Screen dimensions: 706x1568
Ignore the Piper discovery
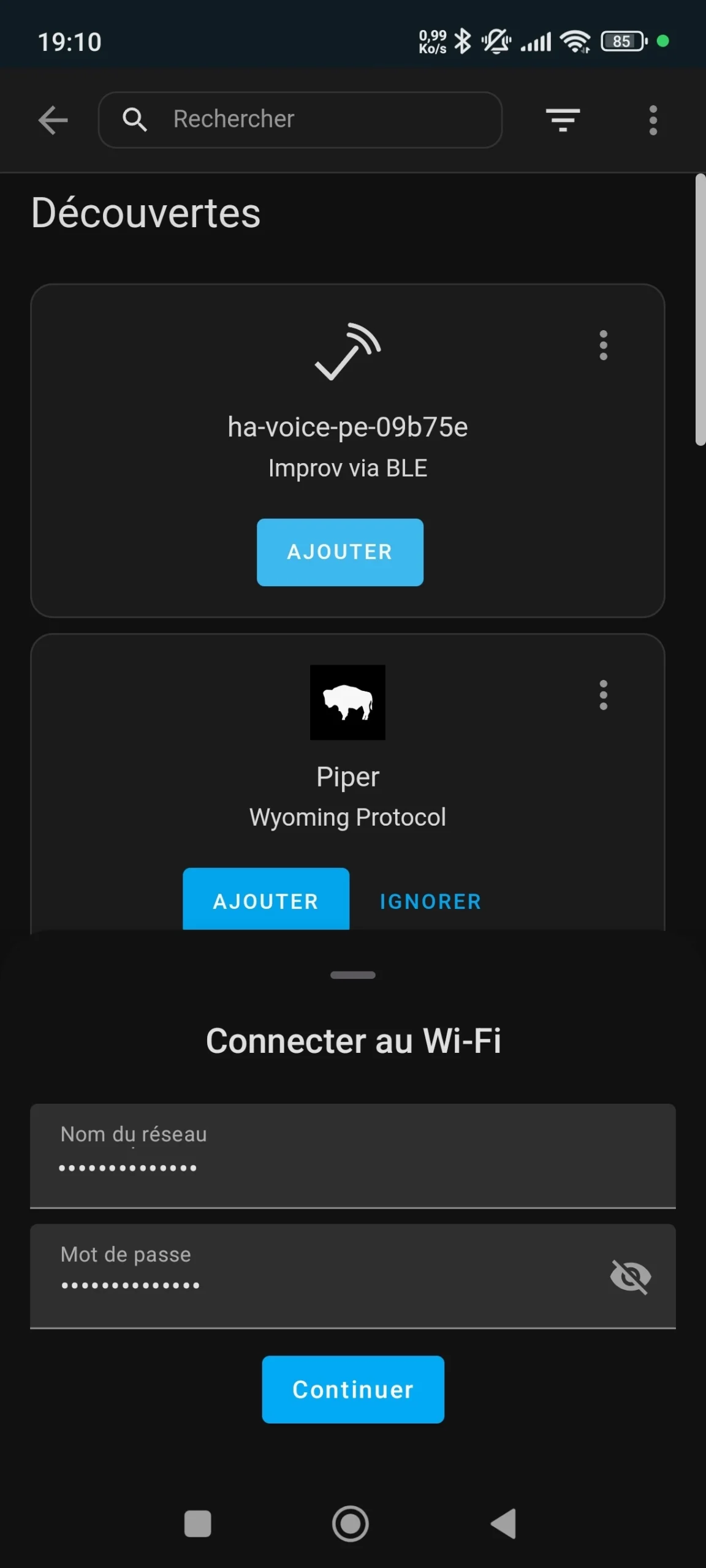coord(430,902)
